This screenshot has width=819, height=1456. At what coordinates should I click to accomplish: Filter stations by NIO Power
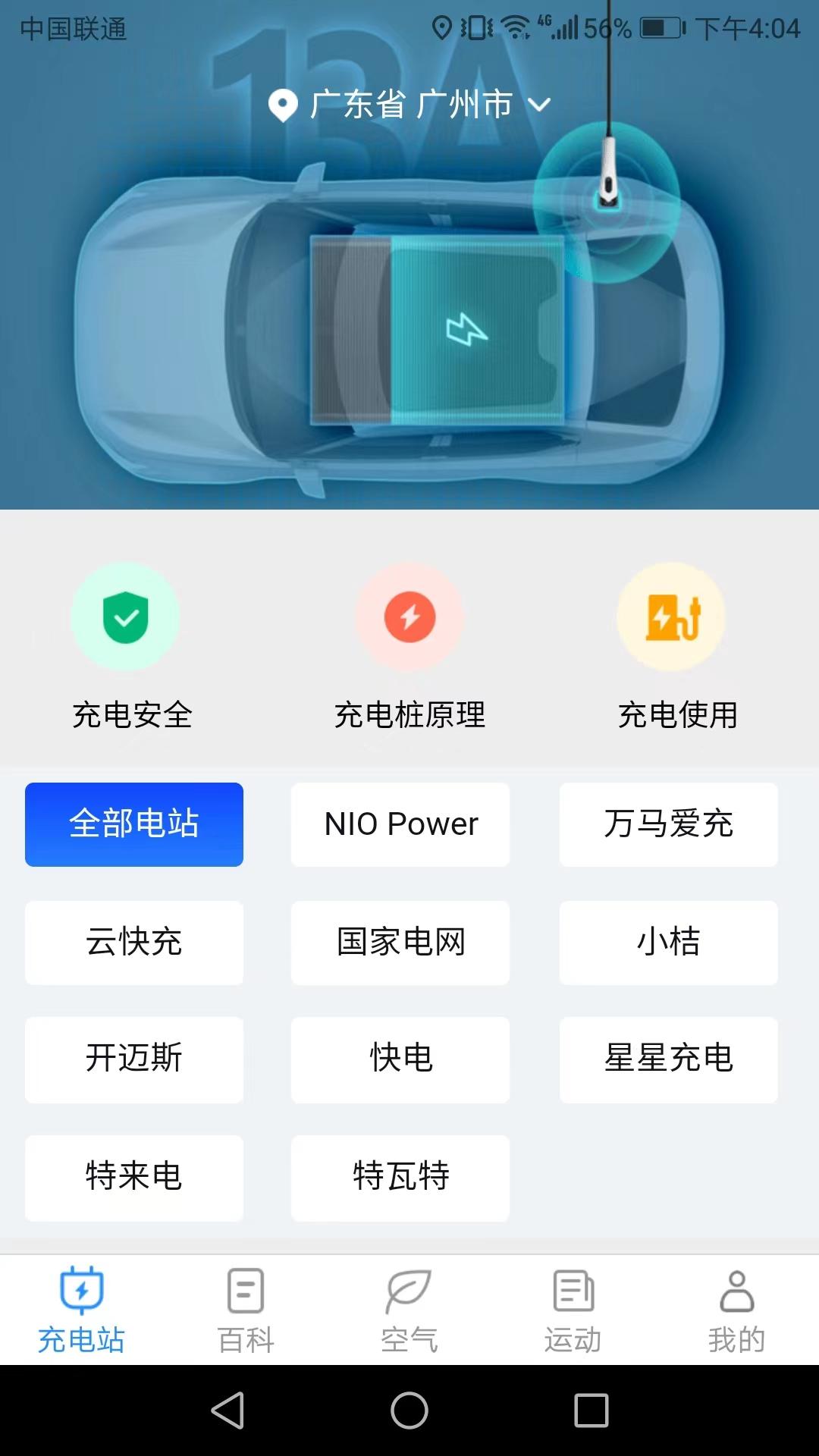click(400, 824)
